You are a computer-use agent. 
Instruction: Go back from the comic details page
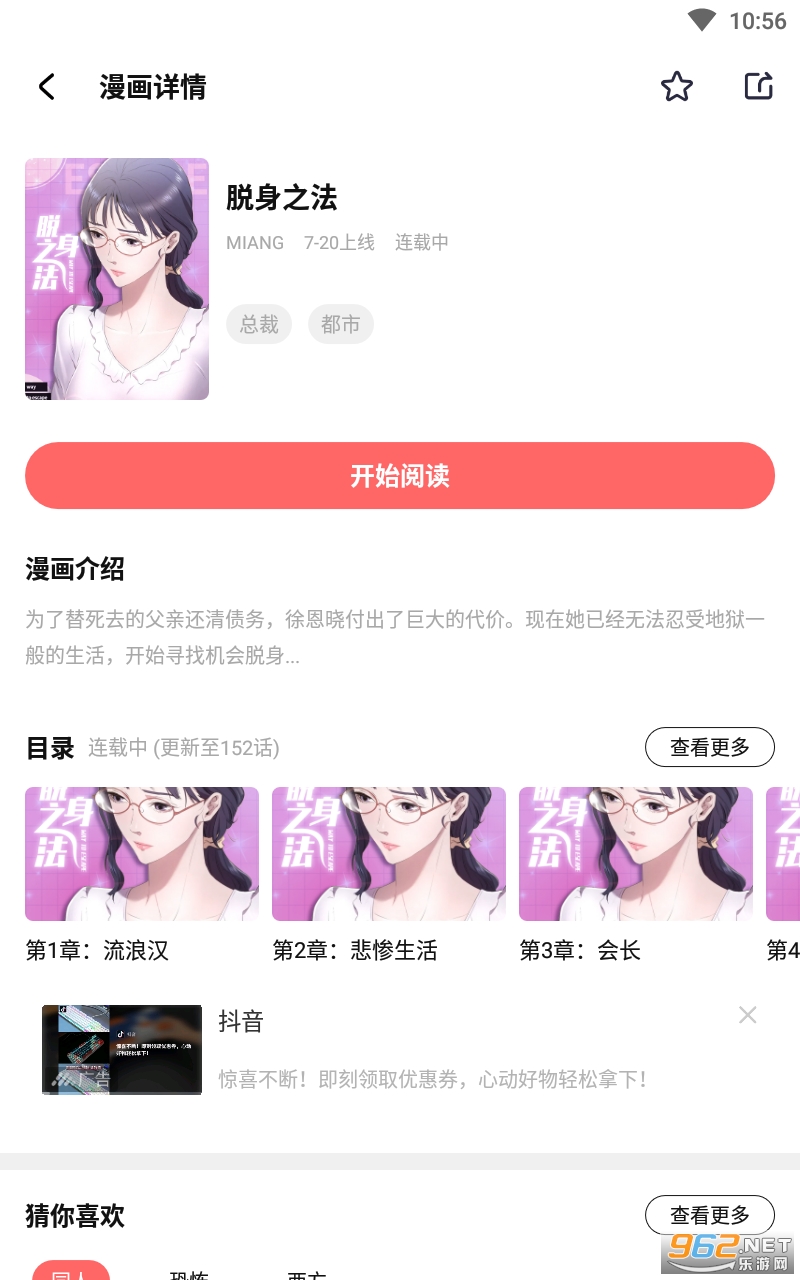pos(47,87)
